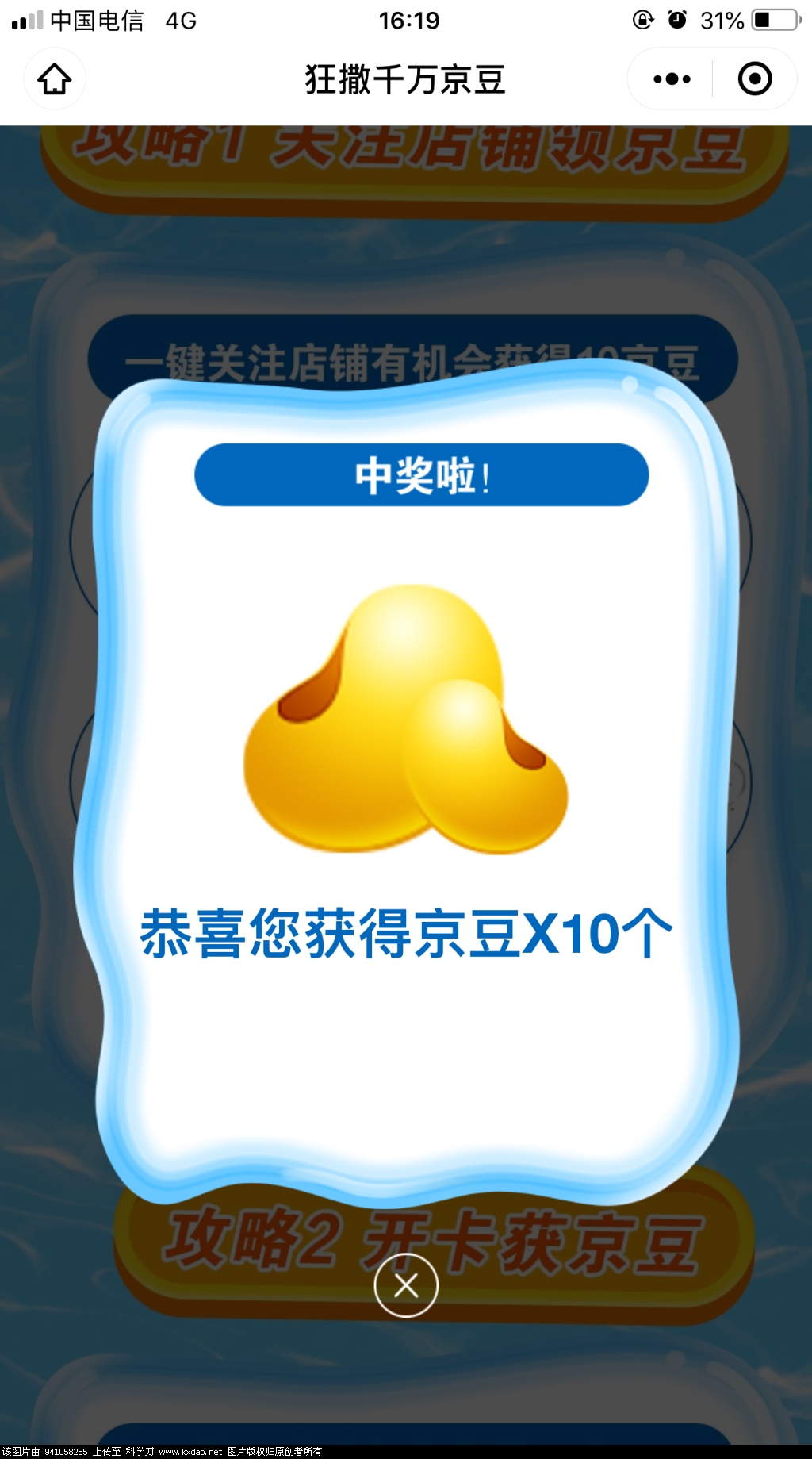This screenshot has width=812, height=1459.
Task: Tap the mini-program exit capsule circle icon
Action: pos(753,79)
